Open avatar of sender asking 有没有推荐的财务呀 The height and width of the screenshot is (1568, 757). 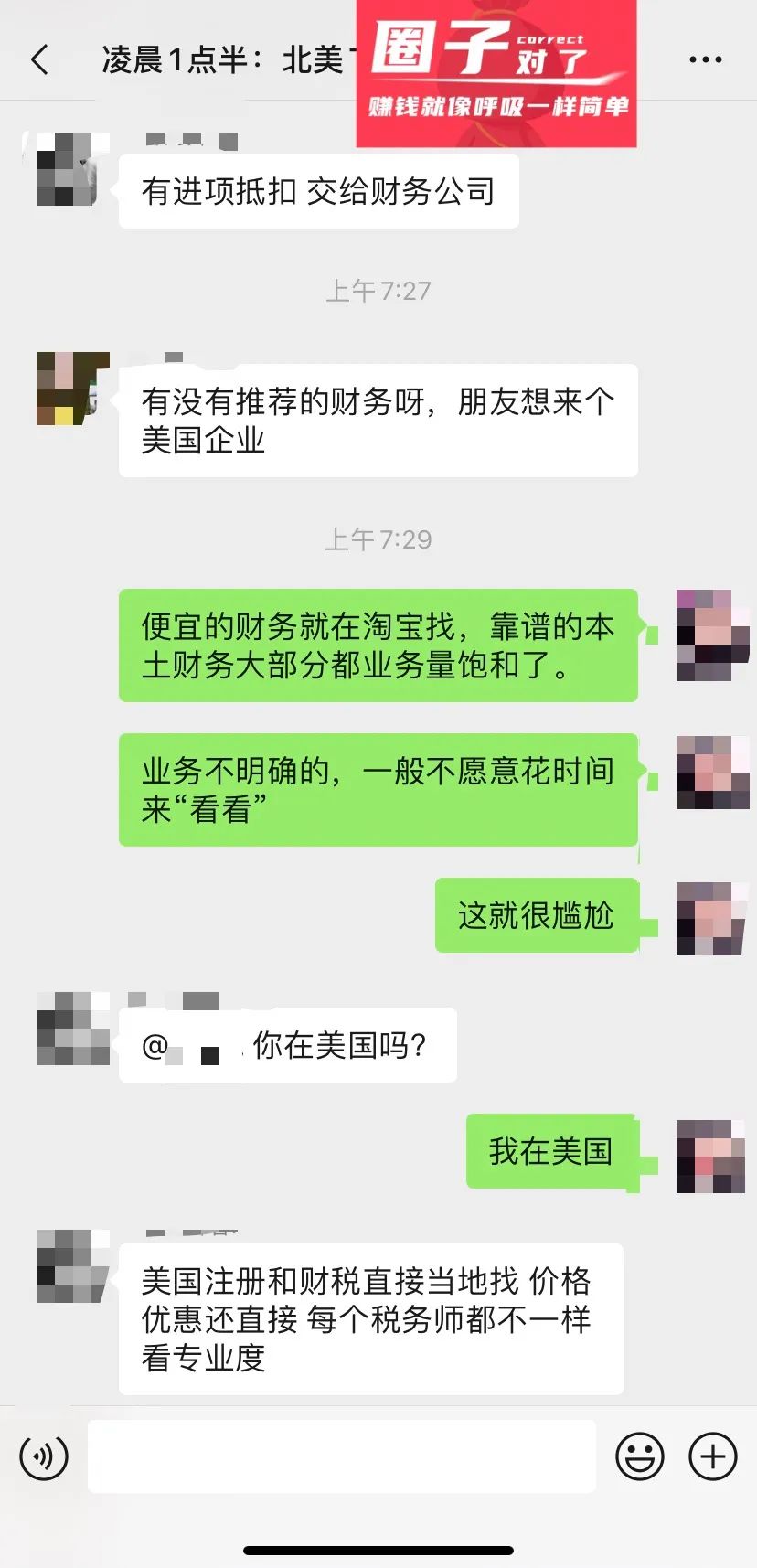pyautogui.click(x=71, y=389)
